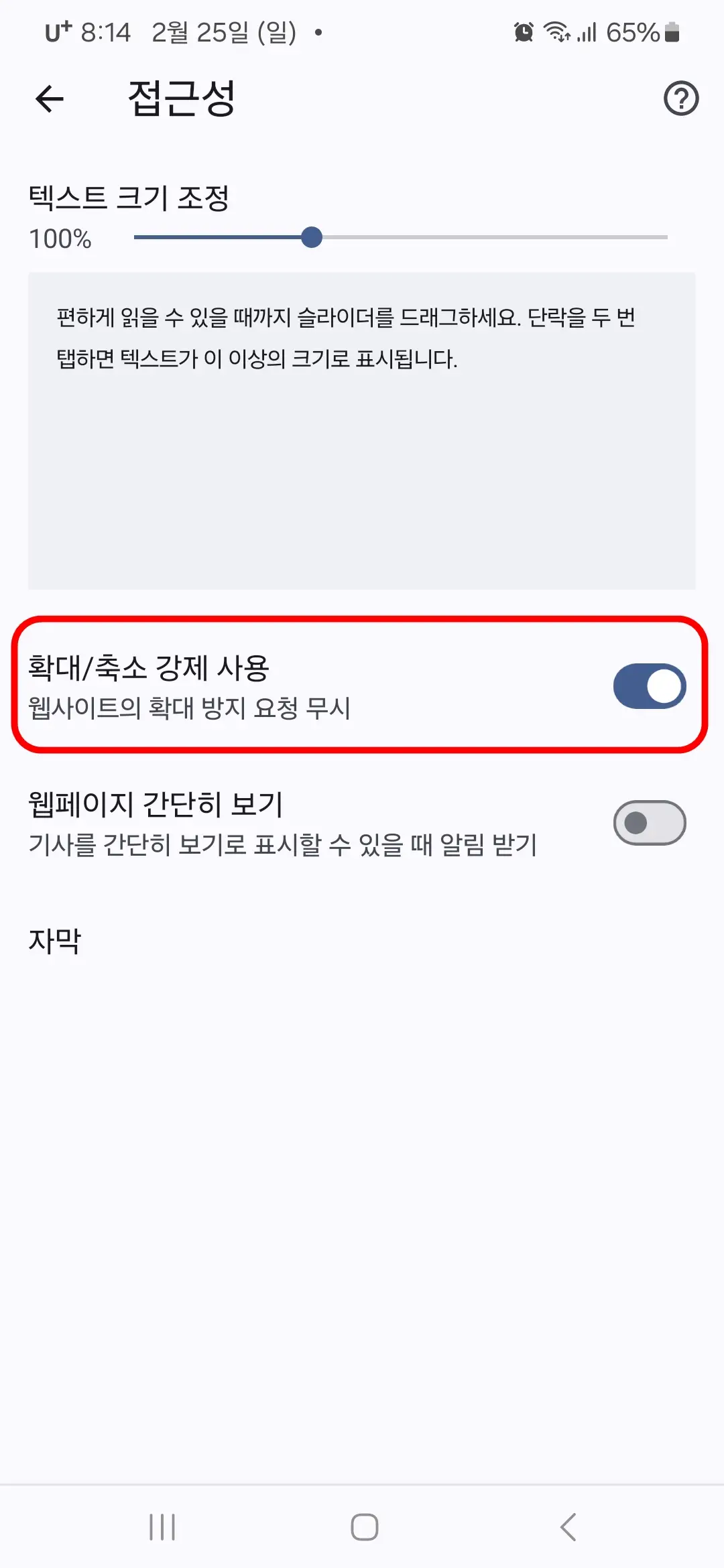Tap the text size slider handle at 100%
The width and height of the screenshot is (724, 1568).
tap(311, 236)
